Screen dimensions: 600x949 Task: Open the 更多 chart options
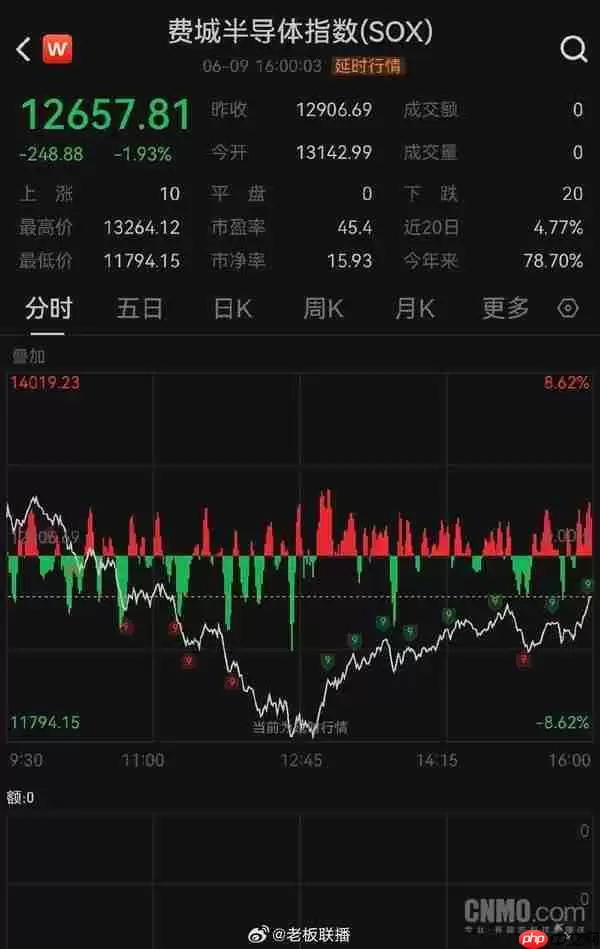click(x=506, y=309)
